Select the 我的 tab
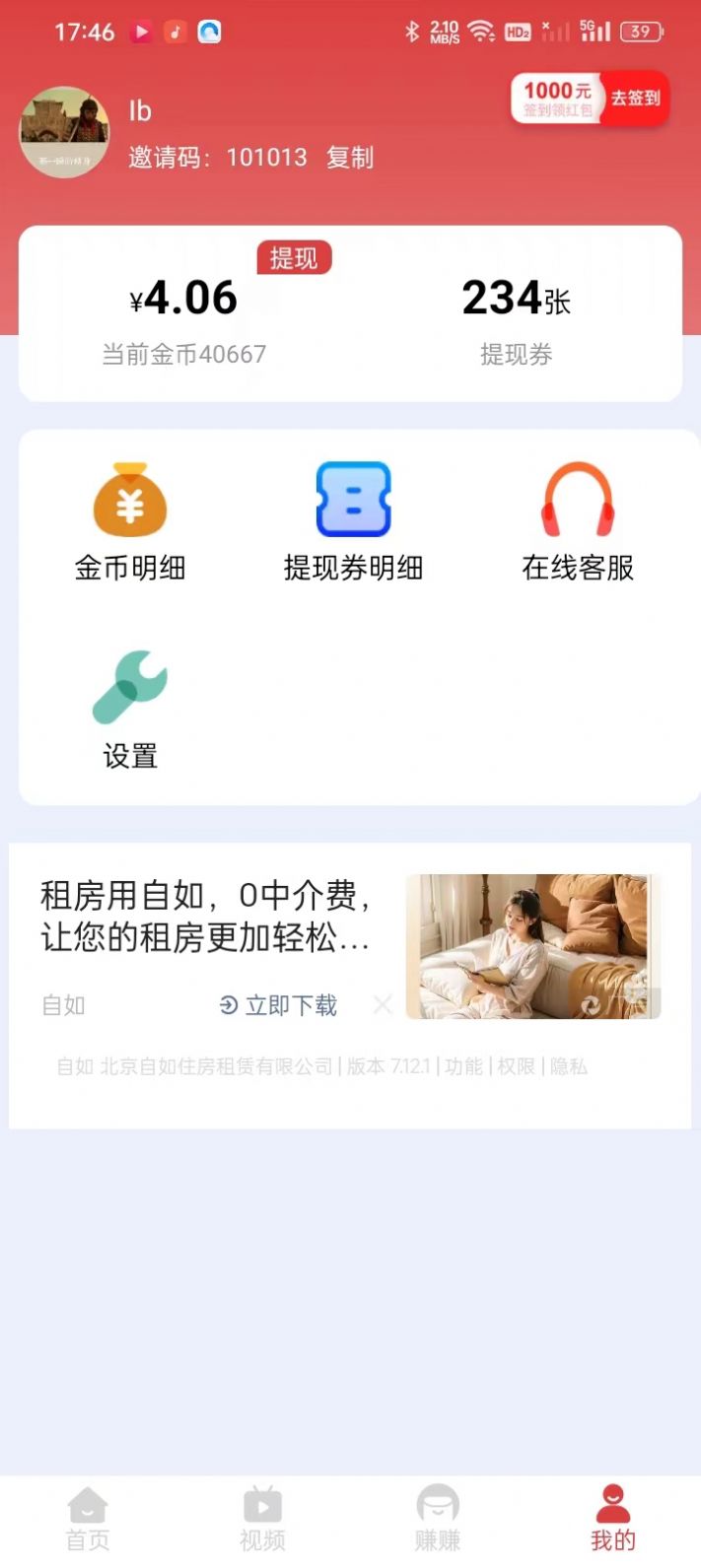Screen dimensions: 701x1568 (612, 1519)
